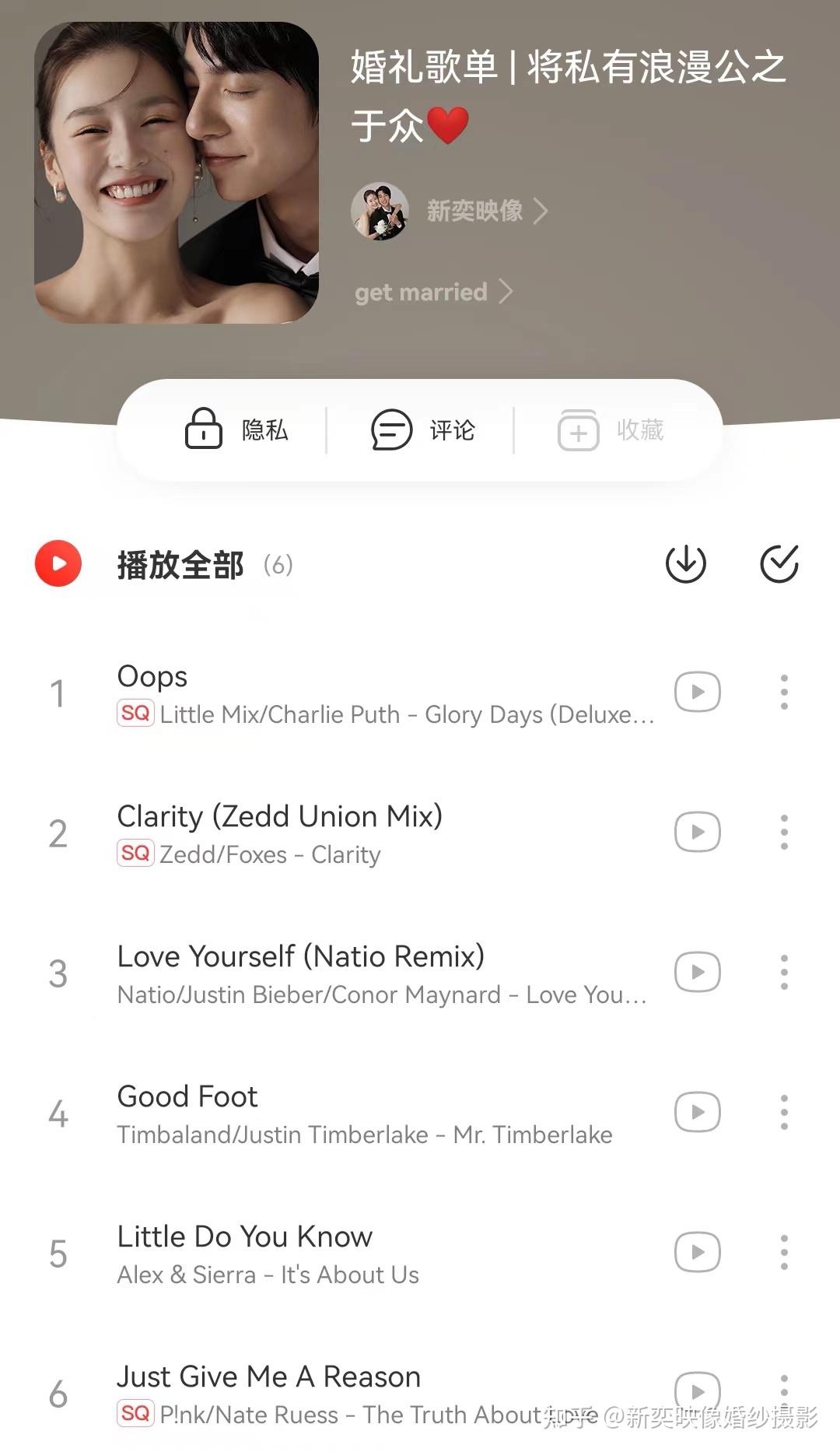Image resolution: width=840 pixels, height=1452 pixels.
Task: Open multi-select checkmark icon
Action: pos(779,563)
